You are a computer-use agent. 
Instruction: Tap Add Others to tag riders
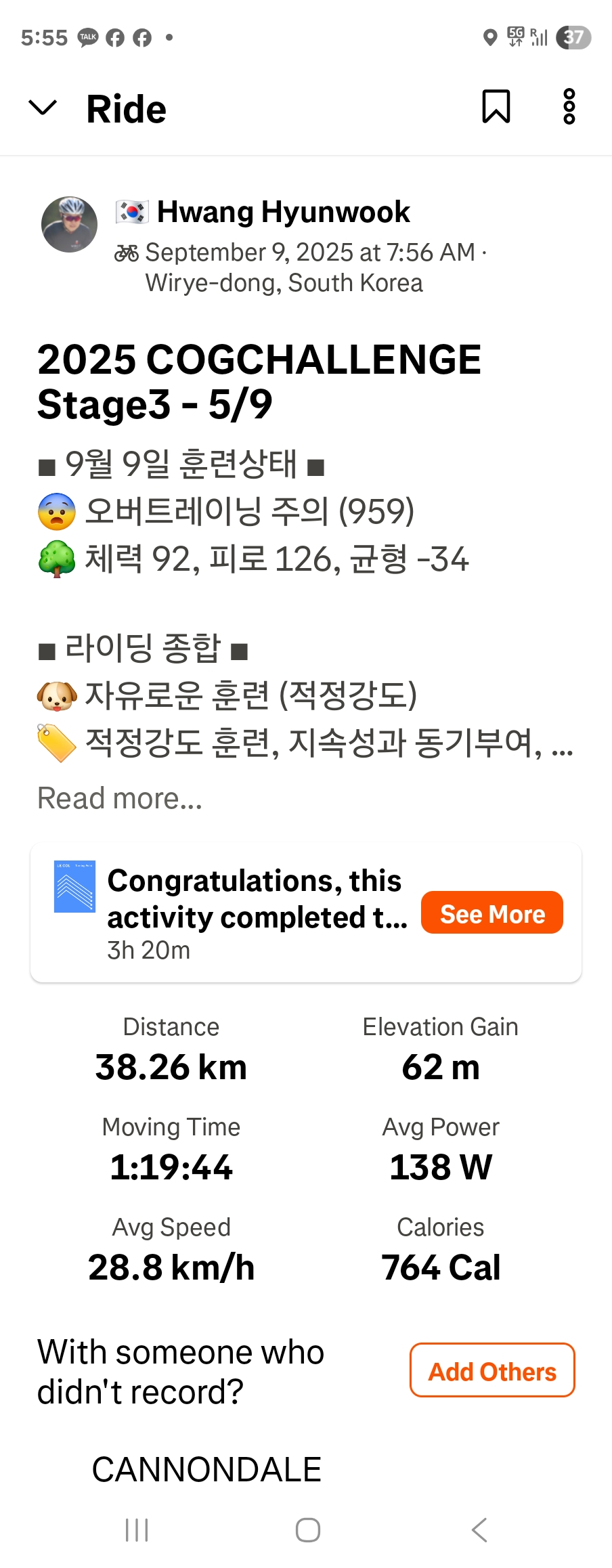pos(492,1370)
